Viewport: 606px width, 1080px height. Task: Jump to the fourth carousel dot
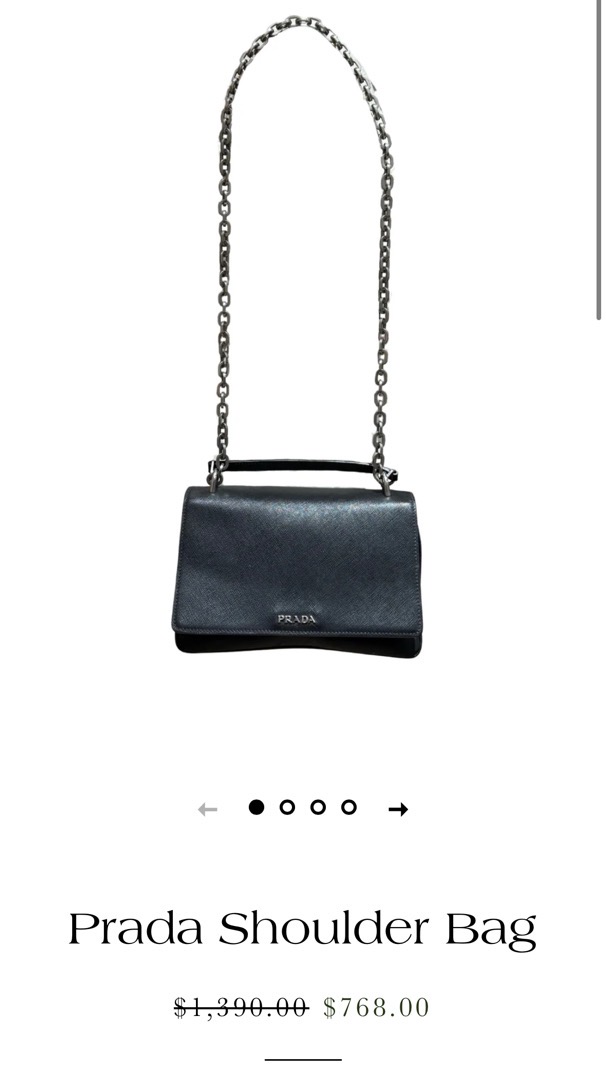click(348, 807)
